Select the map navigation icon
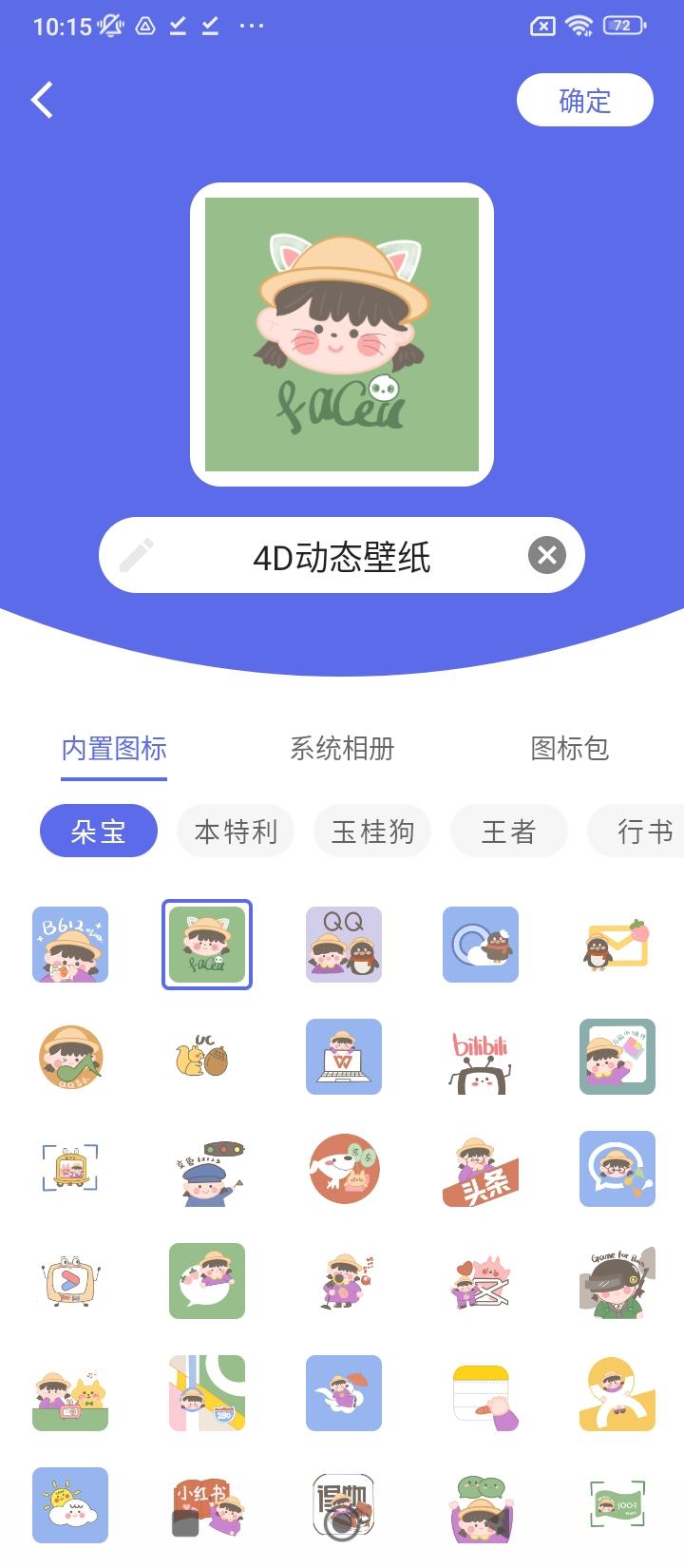The image size is (684, 1568). (x=207, y=1393)
